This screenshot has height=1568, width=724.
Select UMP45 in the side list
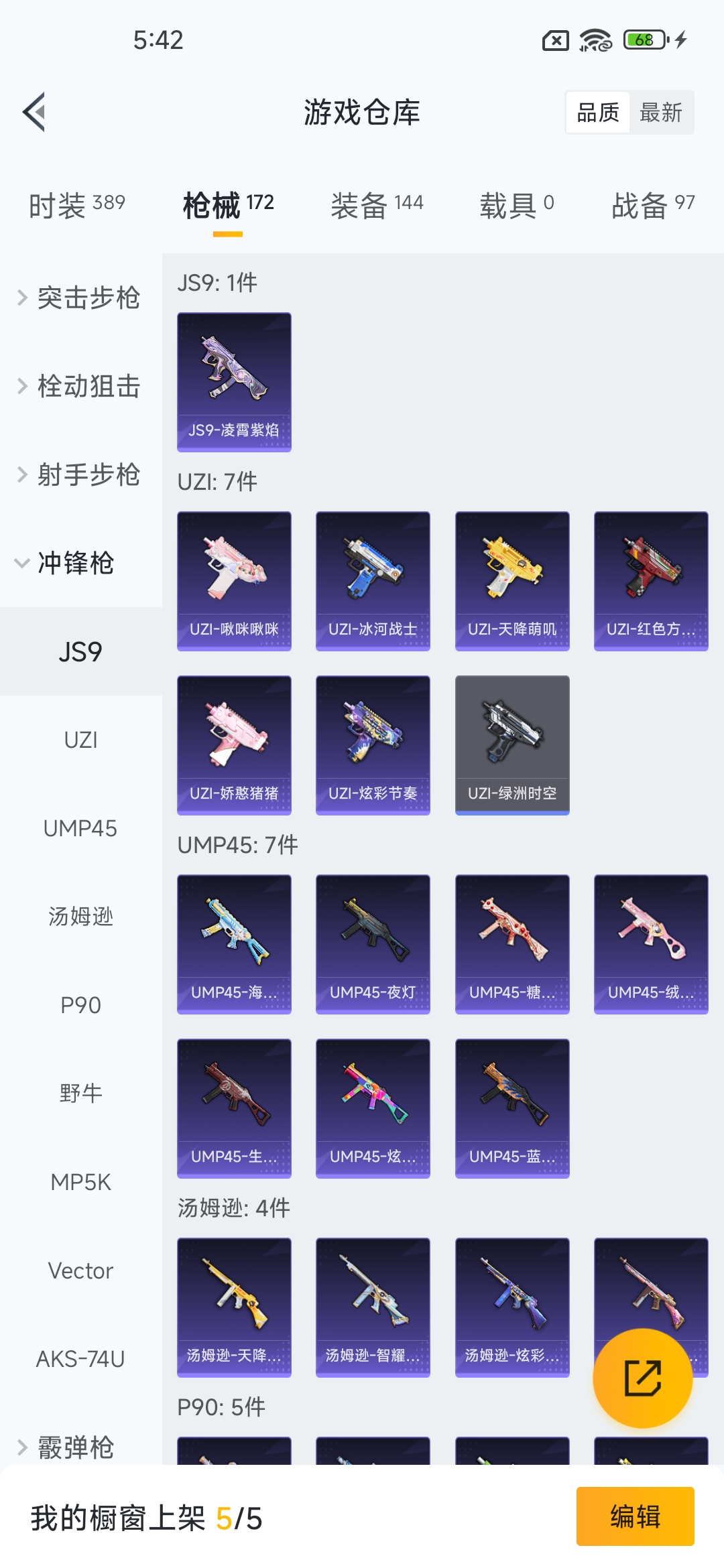point(80,828)
